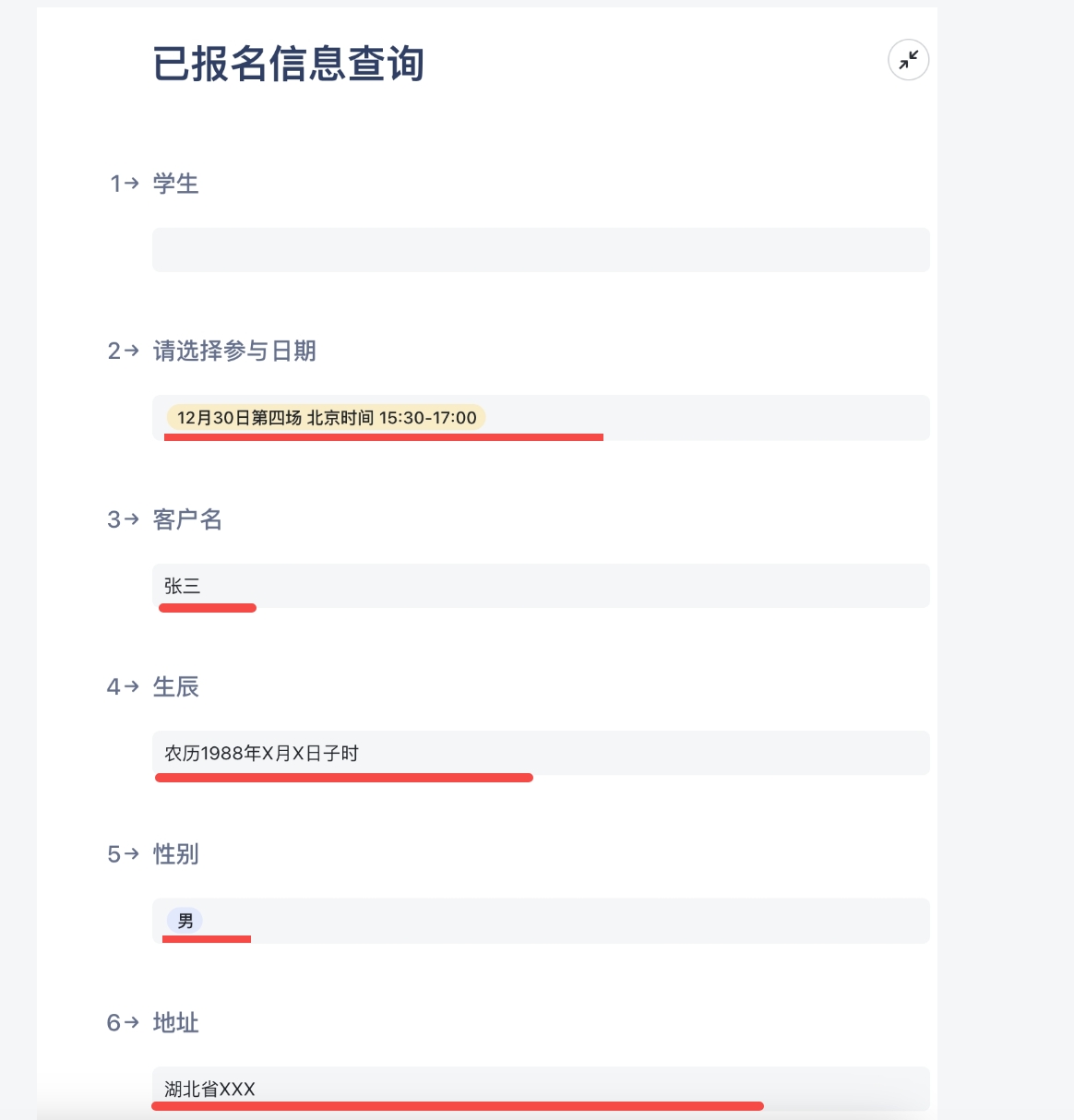Tap the empty 学生 field
This screenshot has height=1120, width=1074.
click(540, 250)
